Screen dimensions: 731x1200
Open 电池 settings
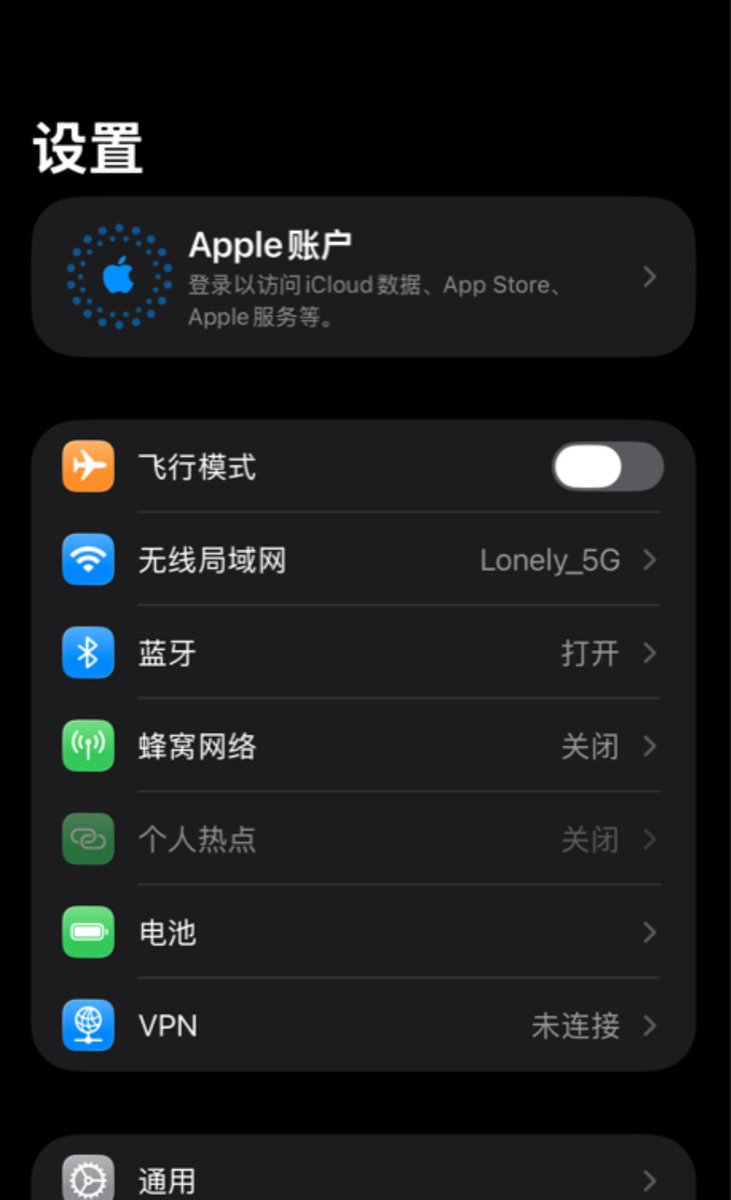click(x=365, y=932)
